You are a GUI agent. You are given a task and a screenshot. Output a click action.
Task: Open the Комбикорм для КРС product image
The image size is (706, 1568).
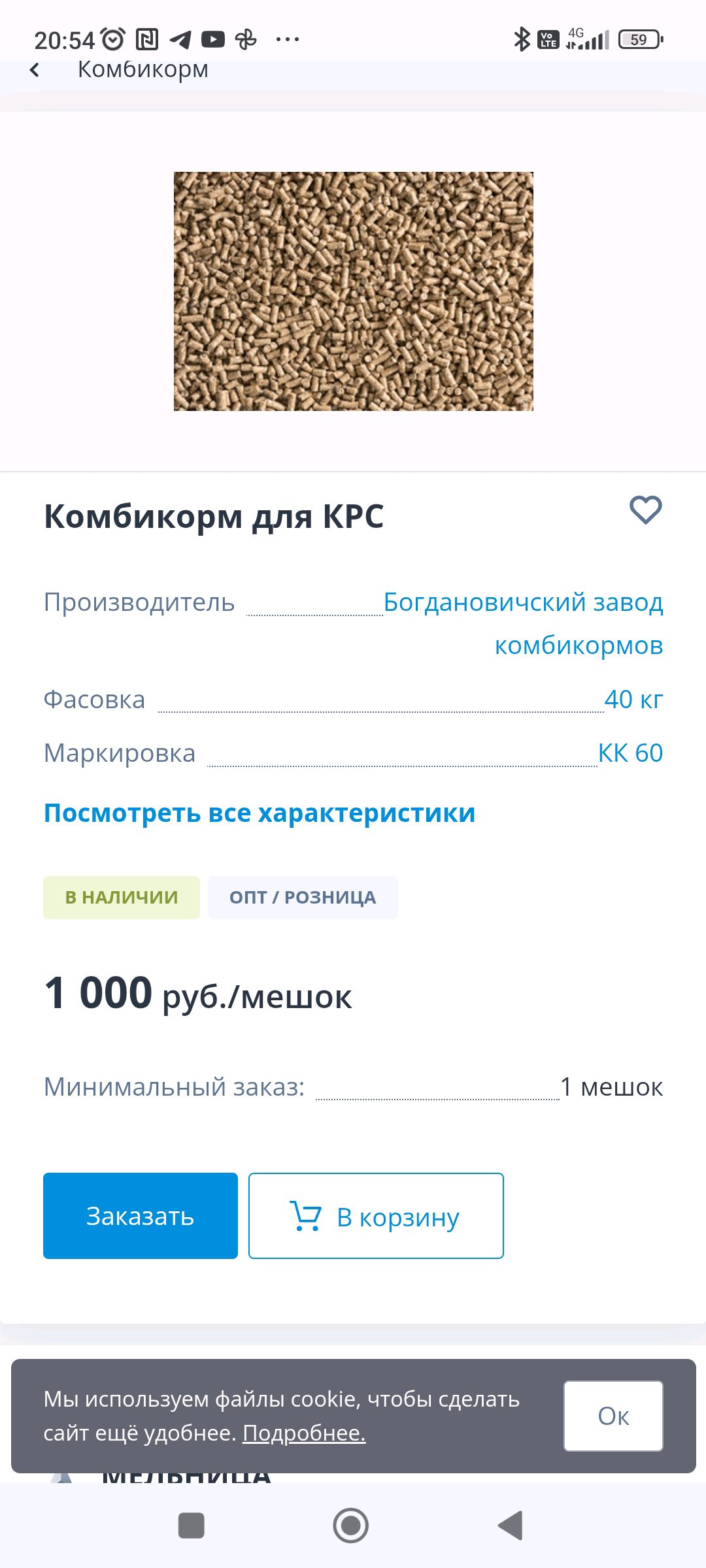(353, 291)
